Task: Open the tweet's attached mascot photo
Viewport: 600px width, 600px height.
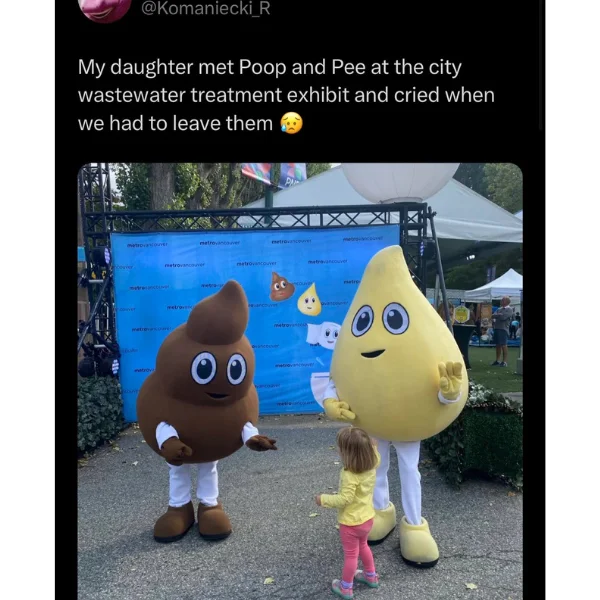Action: [300, 380]
